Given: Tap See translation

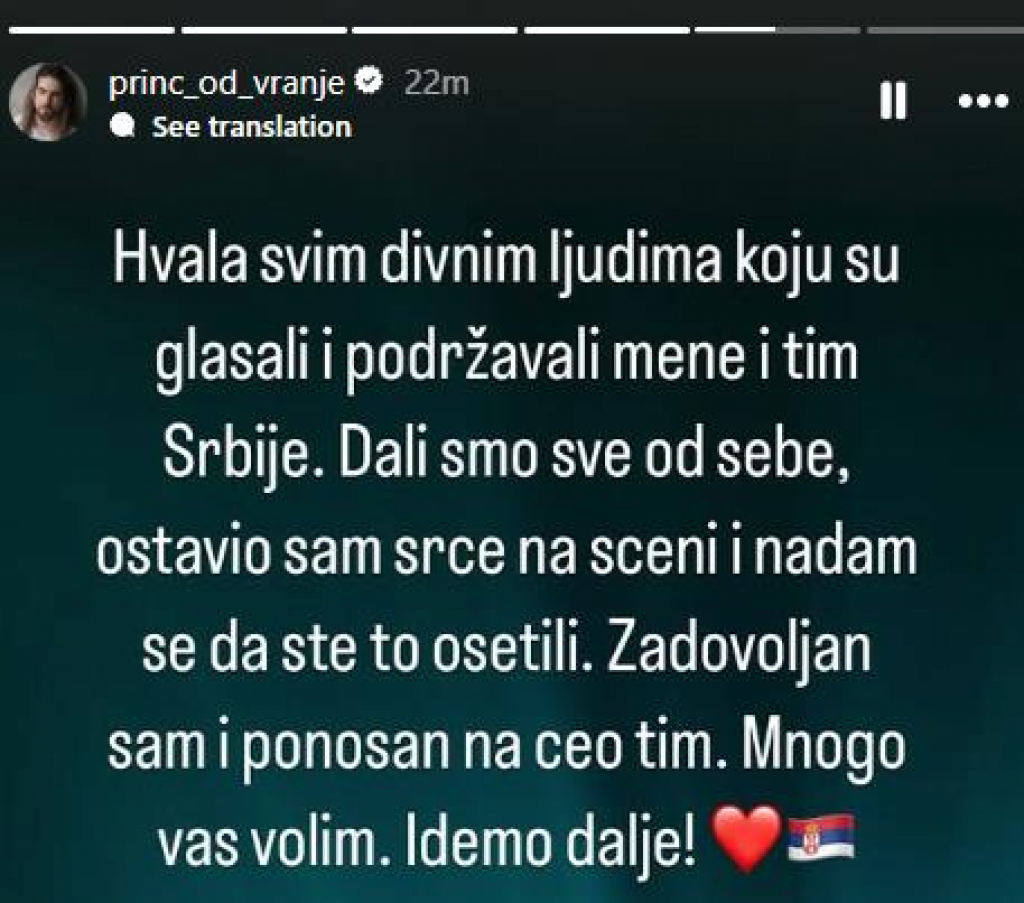Looking at the screenshot, I should click(x=250, y=127).
